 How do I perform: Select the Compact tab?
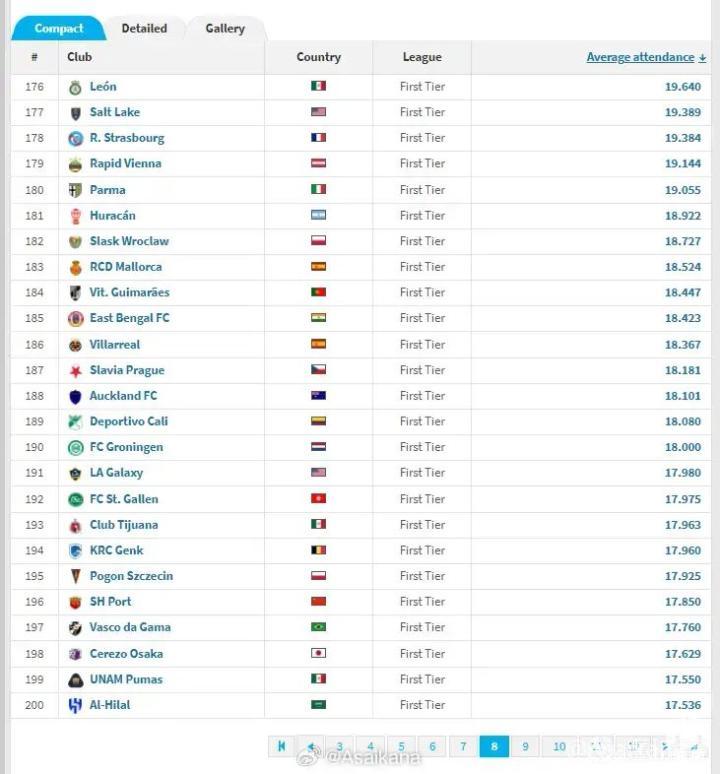(x=59, y=29)
